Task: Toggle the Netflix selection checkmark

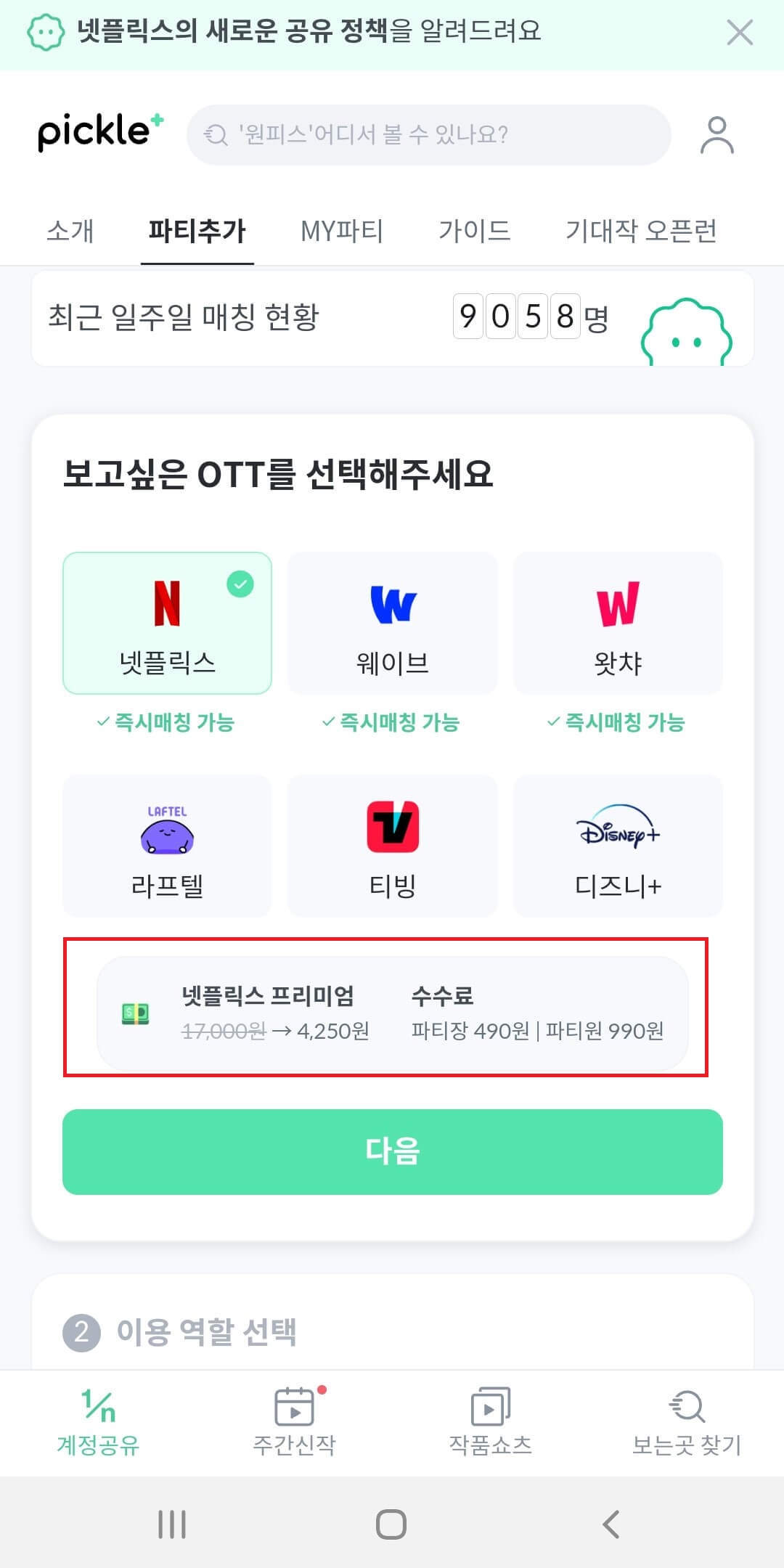Action: (241, 582)
